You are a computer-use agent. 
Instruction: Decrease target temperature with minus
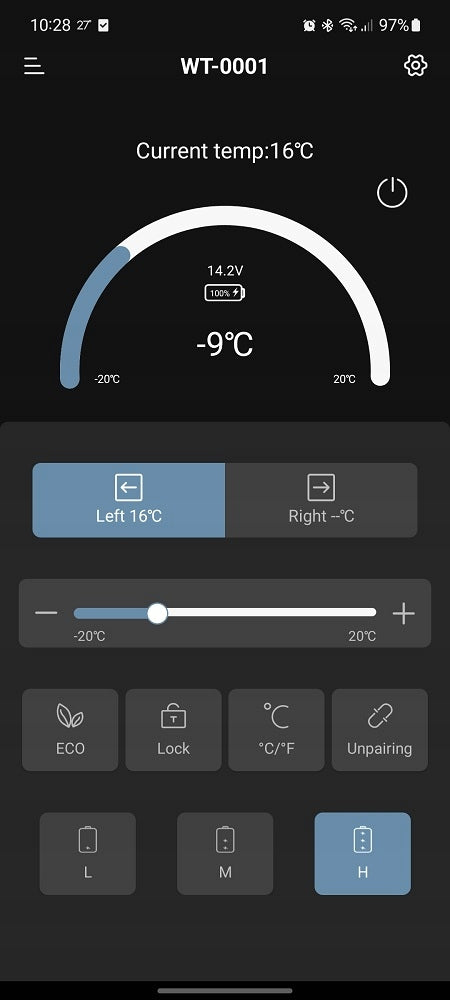click(x=46, y=614)
